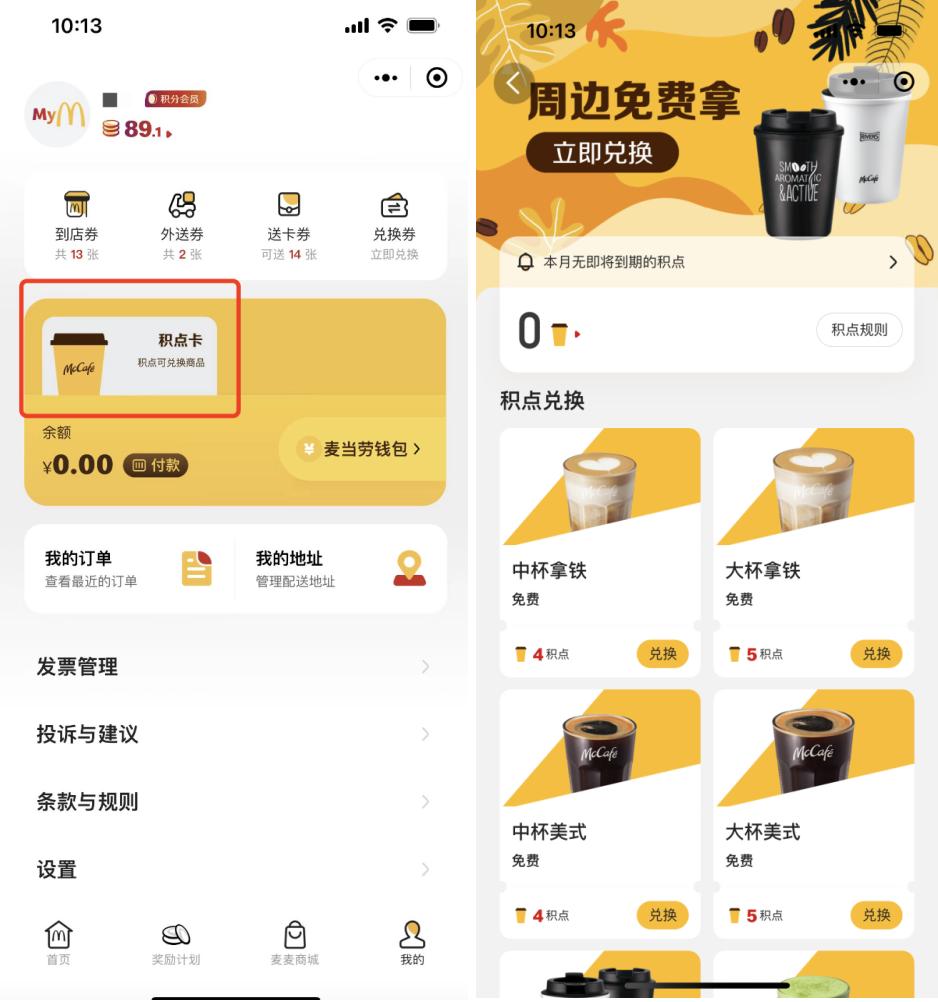The image size is (938, 1002).
Task: Open 积点规则 points rules
Action: [x=859, y=330]
